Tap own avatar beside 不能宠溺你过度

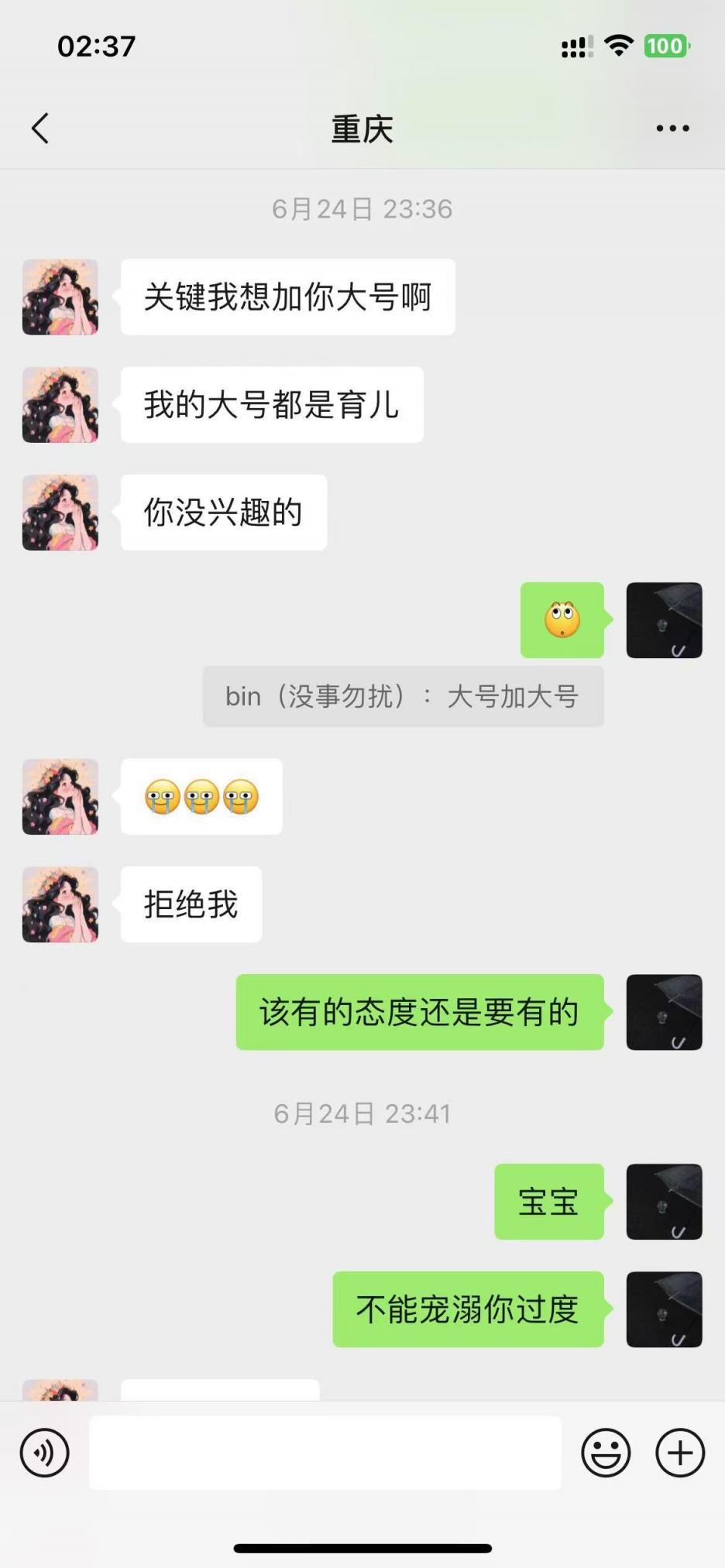[664, 1309]
